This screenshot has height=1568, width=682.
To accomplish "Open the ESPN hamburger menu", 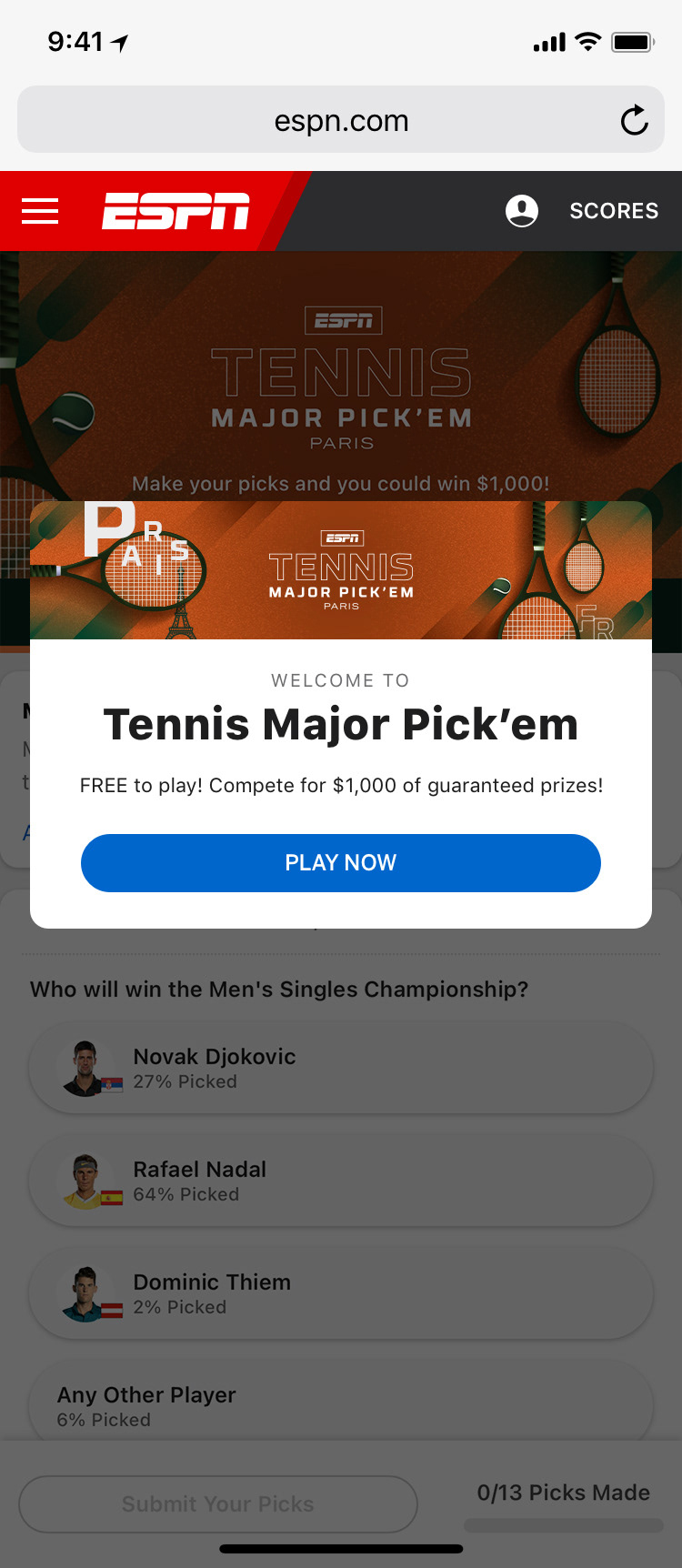I will coord(40,211).
